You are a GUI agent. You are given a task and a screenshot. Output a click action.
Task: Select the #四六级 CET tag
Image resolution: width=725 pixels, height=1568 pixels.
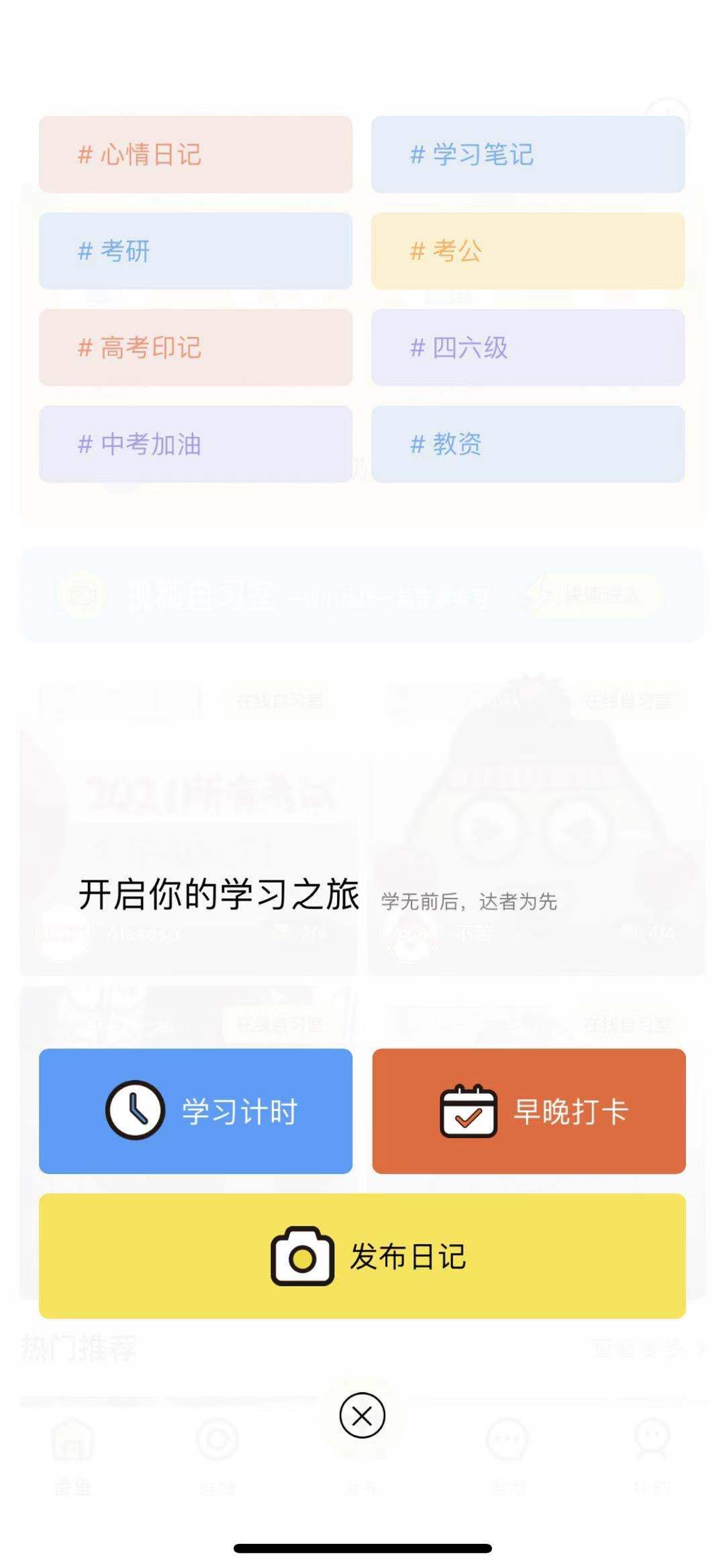[528, 348]
